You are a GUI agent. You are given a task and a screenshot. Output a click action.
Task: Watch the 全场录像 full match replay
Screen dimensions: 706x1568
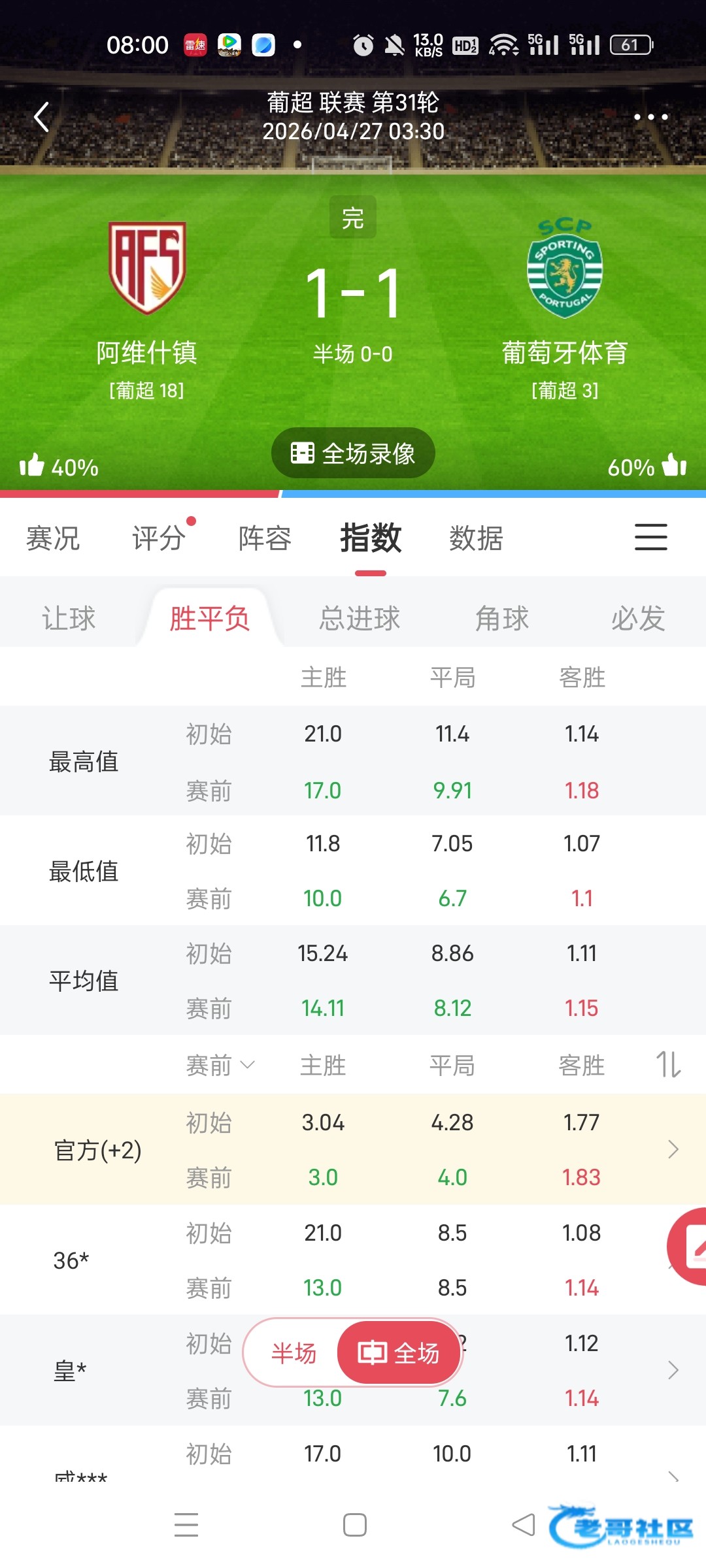[x=353, y=453]
